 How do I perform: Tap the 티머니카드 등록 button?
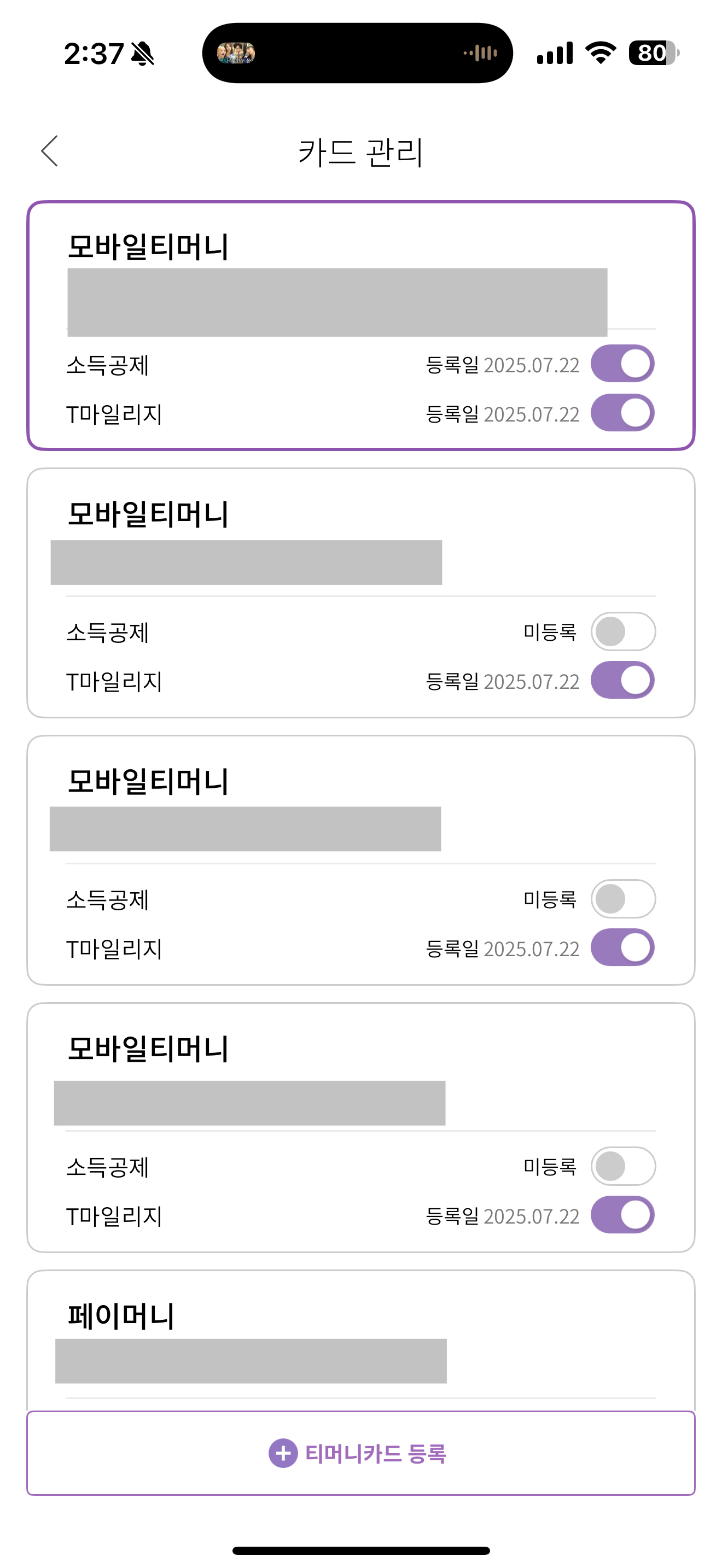point(361,1453)
